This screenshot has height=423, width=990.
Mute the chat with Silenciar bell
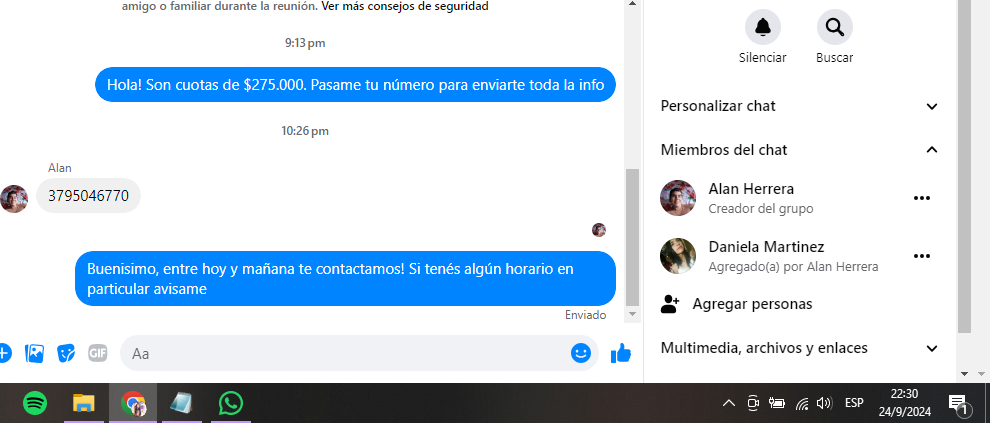pos(763,27)
